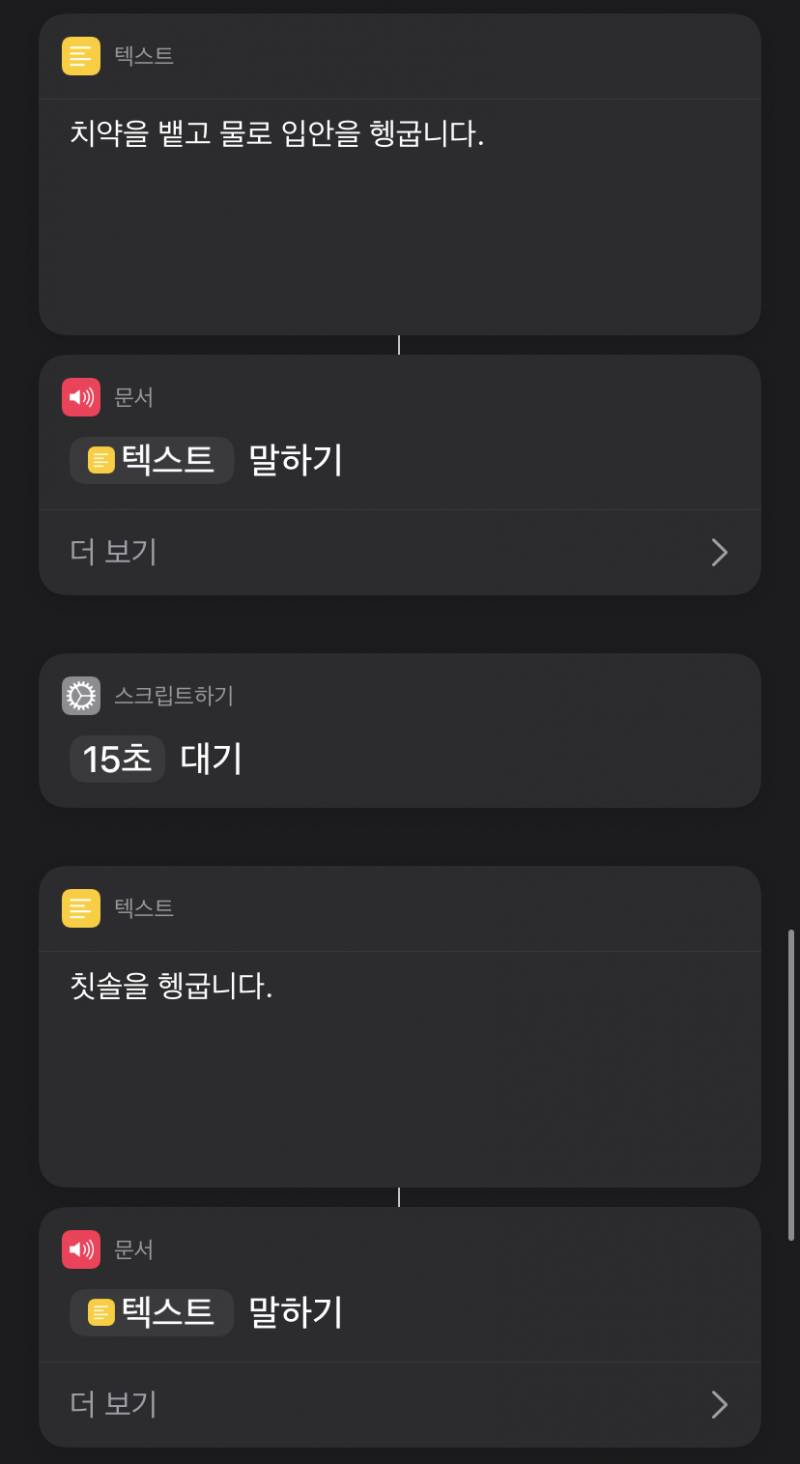Tap the connector between Text and Speak actions
This screenshot has height=1464, width=800.
click(400, 346)
